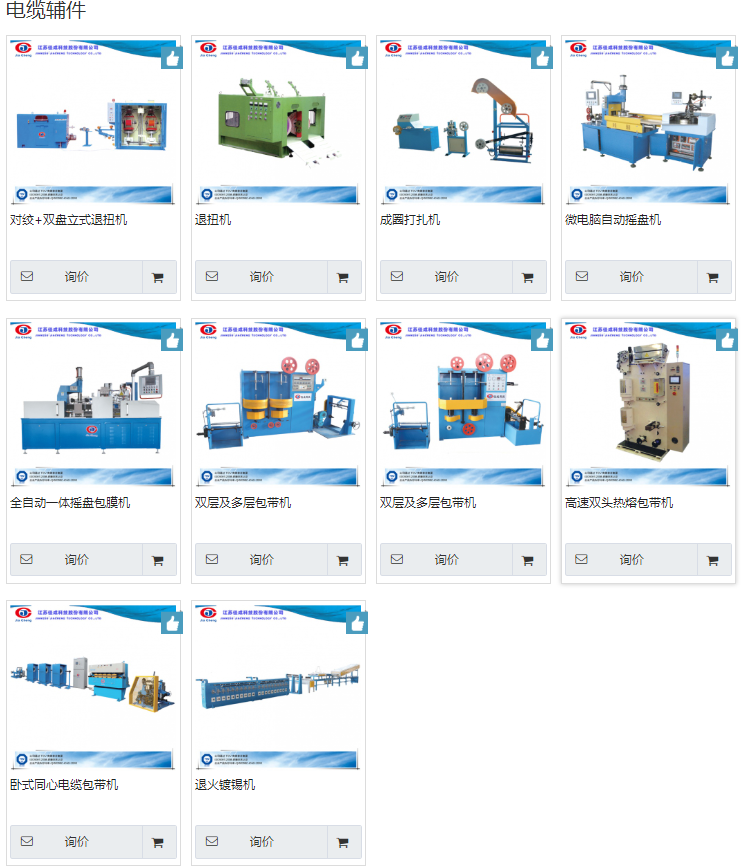Like the 卧式同心电缆包带机 product
This screenshot has width=747, height=868.
click(x=172, y=623)
